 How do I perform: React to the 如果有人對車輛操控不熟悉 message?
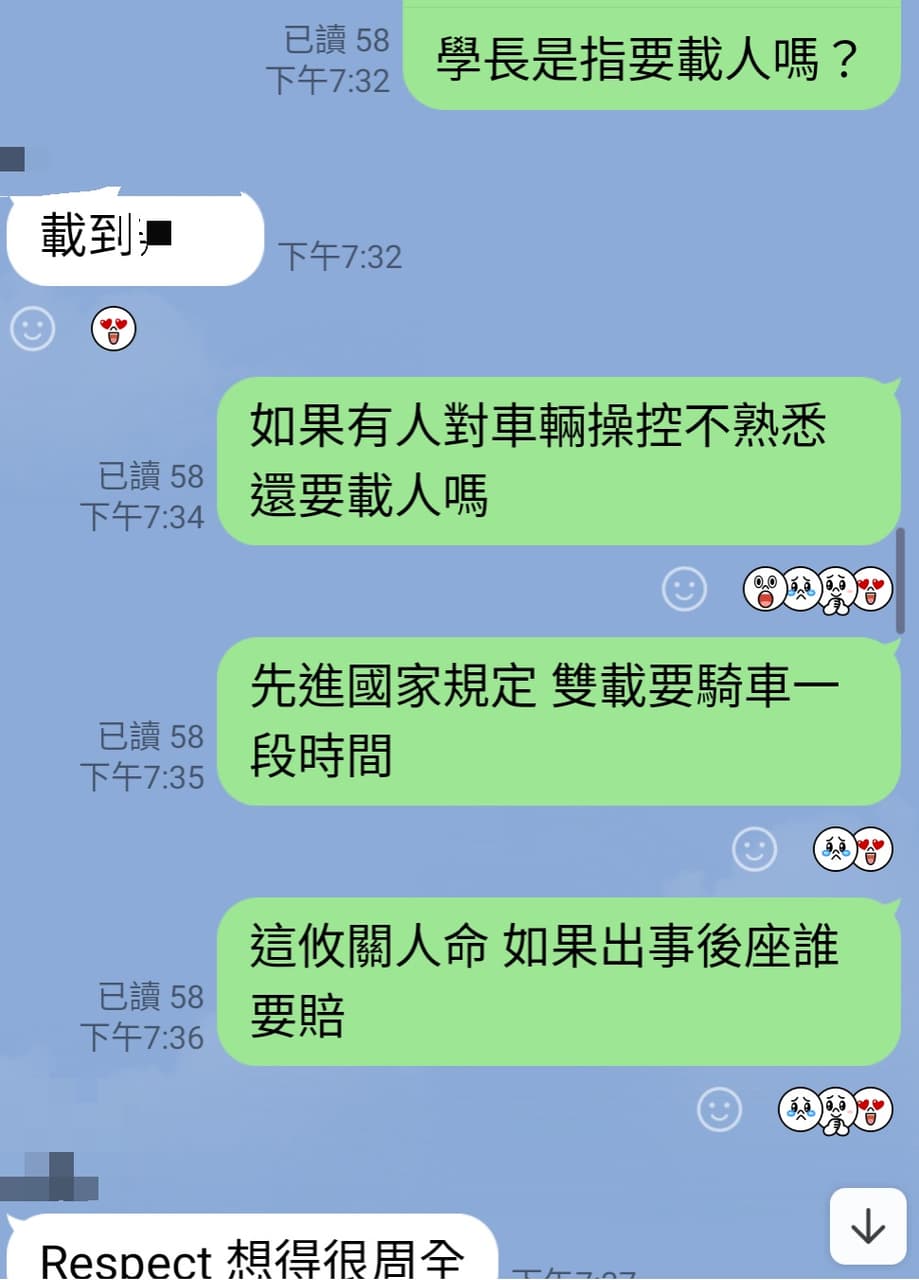pos(685,588)
